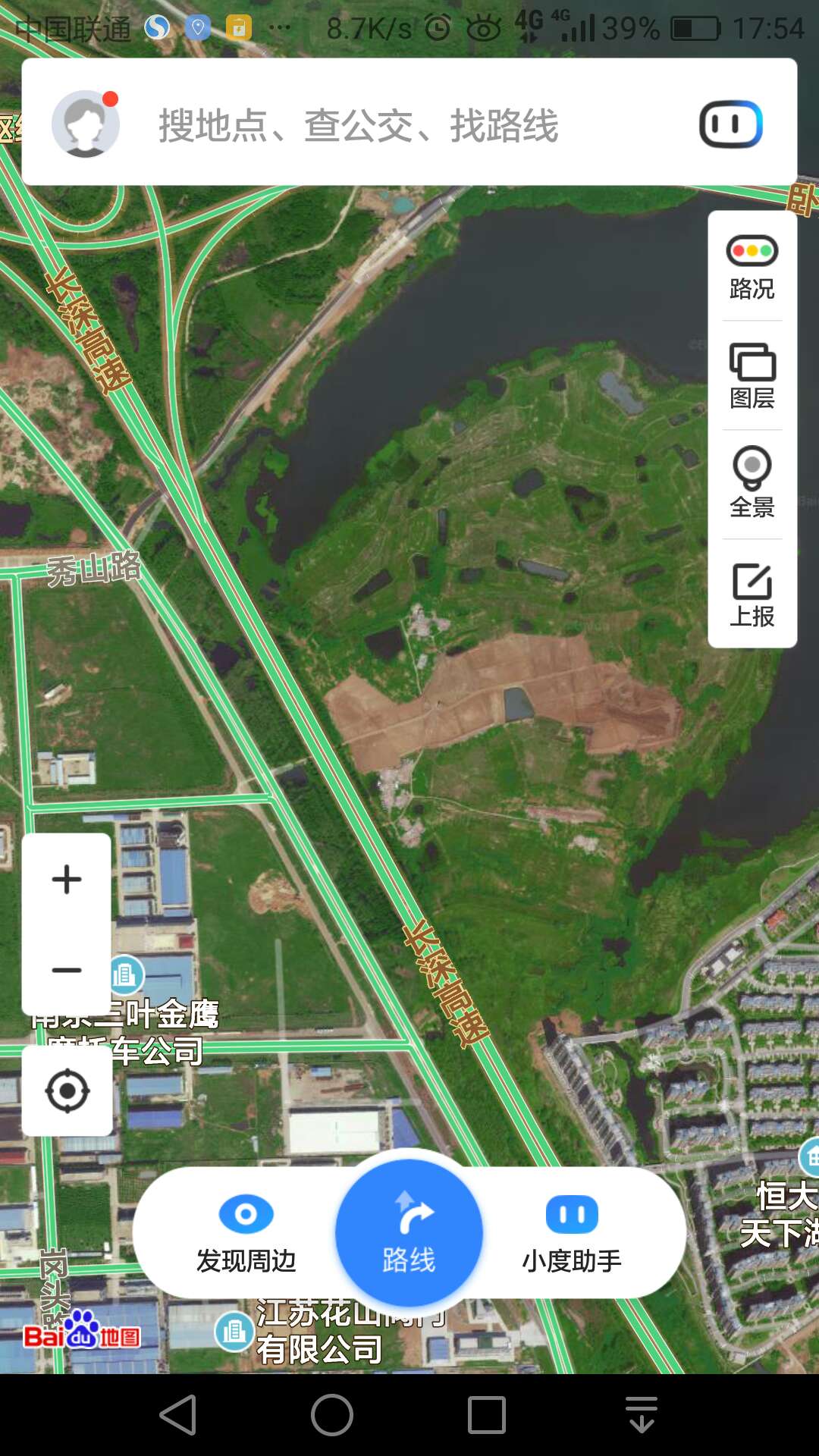Tap the blue 路线 route button

pyautogui.click(x=409, y=1233)
